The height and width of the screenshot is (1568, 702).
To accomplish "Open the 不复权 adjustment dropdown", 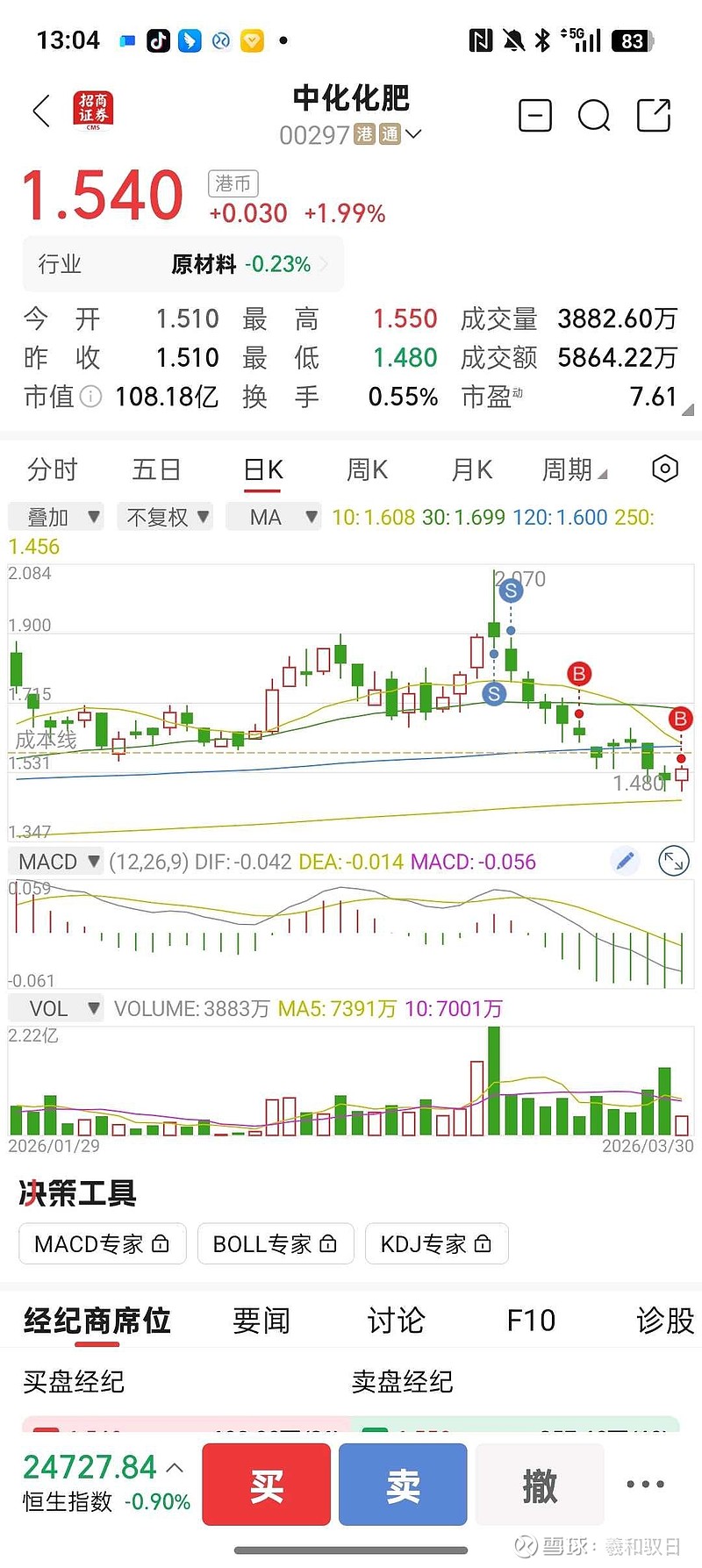I will [x=167, y=517].
